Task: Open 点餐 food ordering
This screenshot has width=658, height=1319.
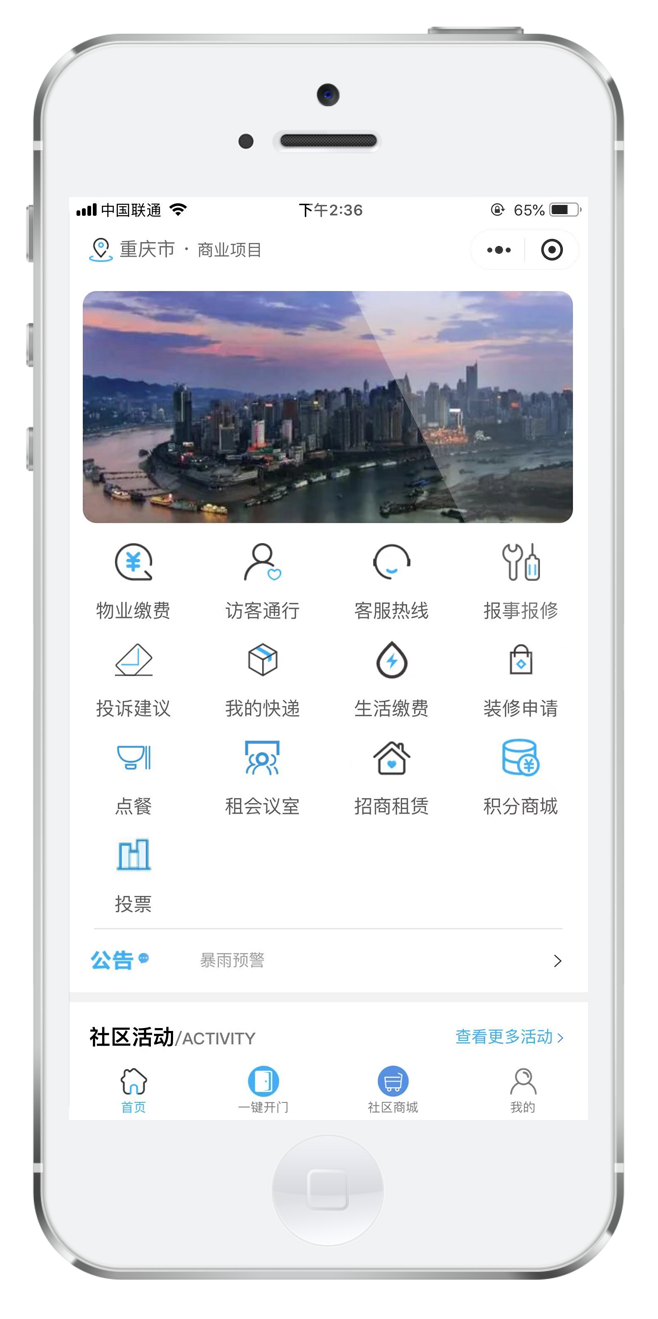Action: (133, 776)
